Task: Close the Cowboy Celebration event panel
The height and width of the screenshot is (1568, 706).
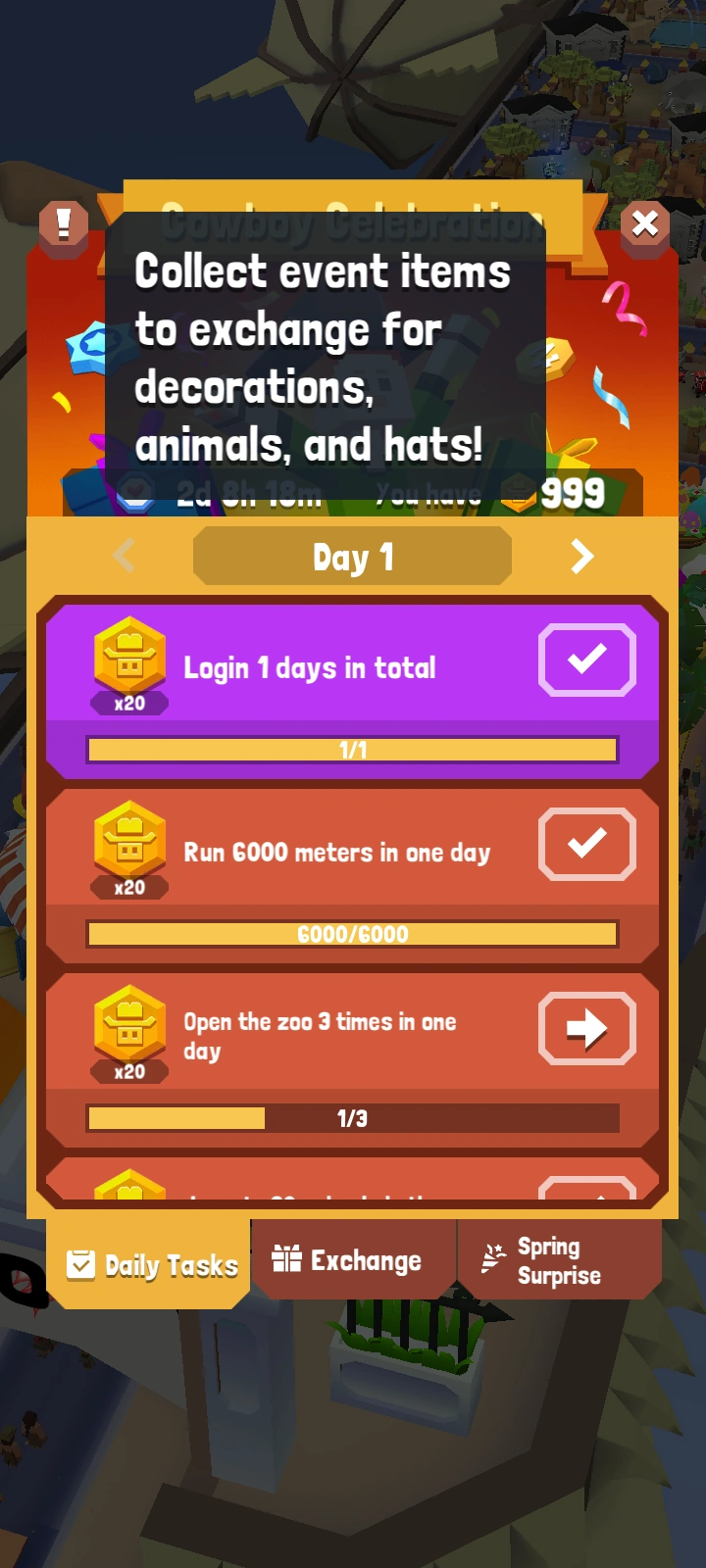Action: (x=645, y=224)
